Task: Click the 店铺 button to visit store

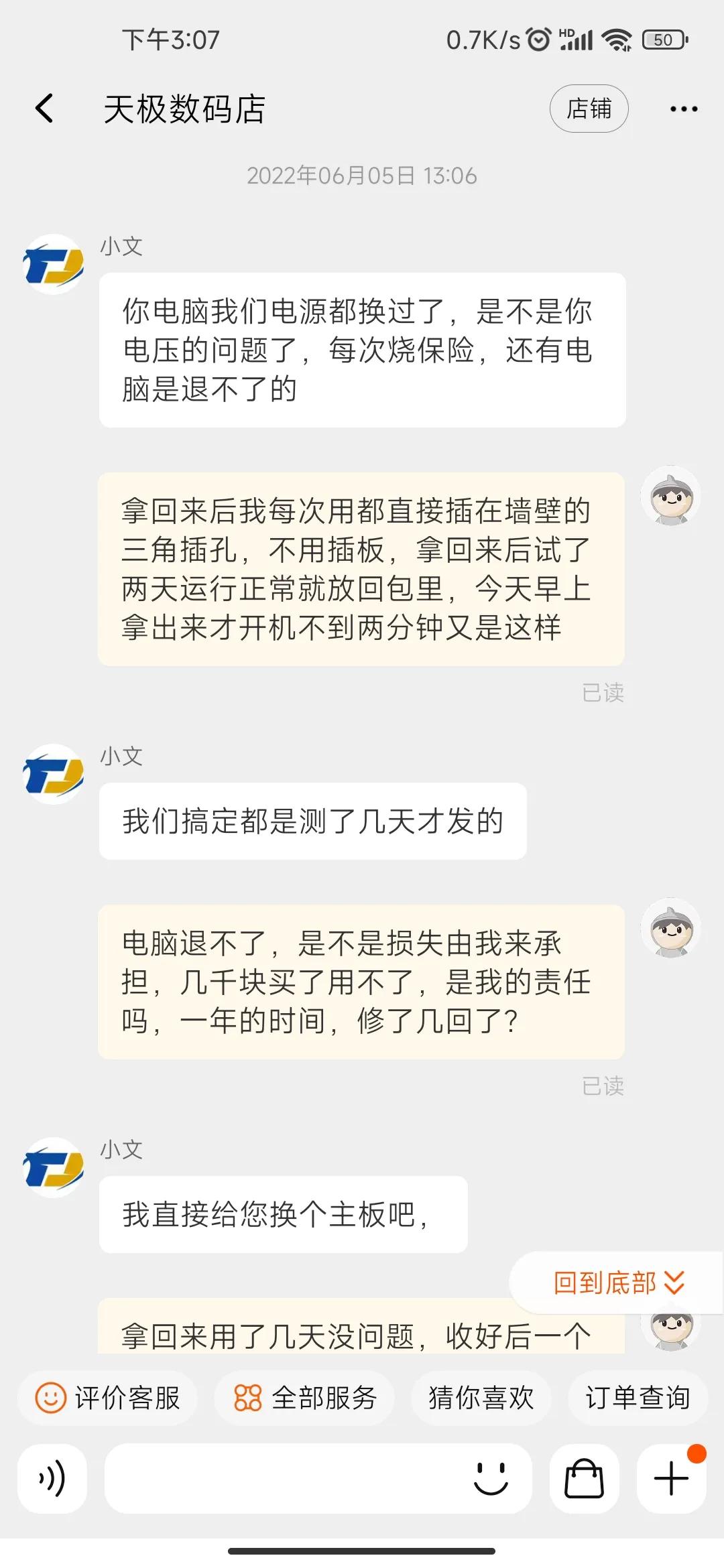Action: 589,108
